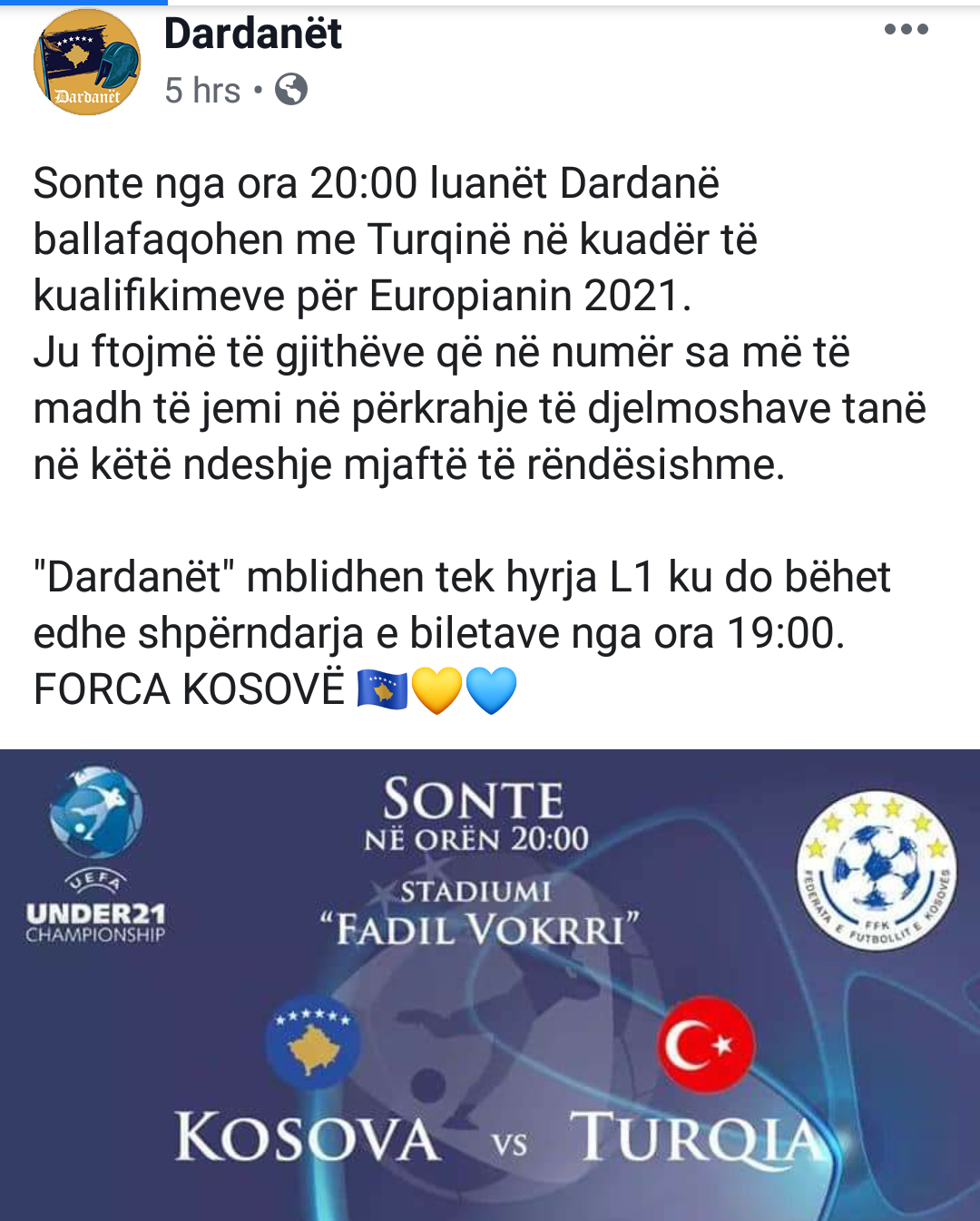Tap the public audience globe icon
The width and height of the screenshot is (980, 1221).
(x=291, y=90)
